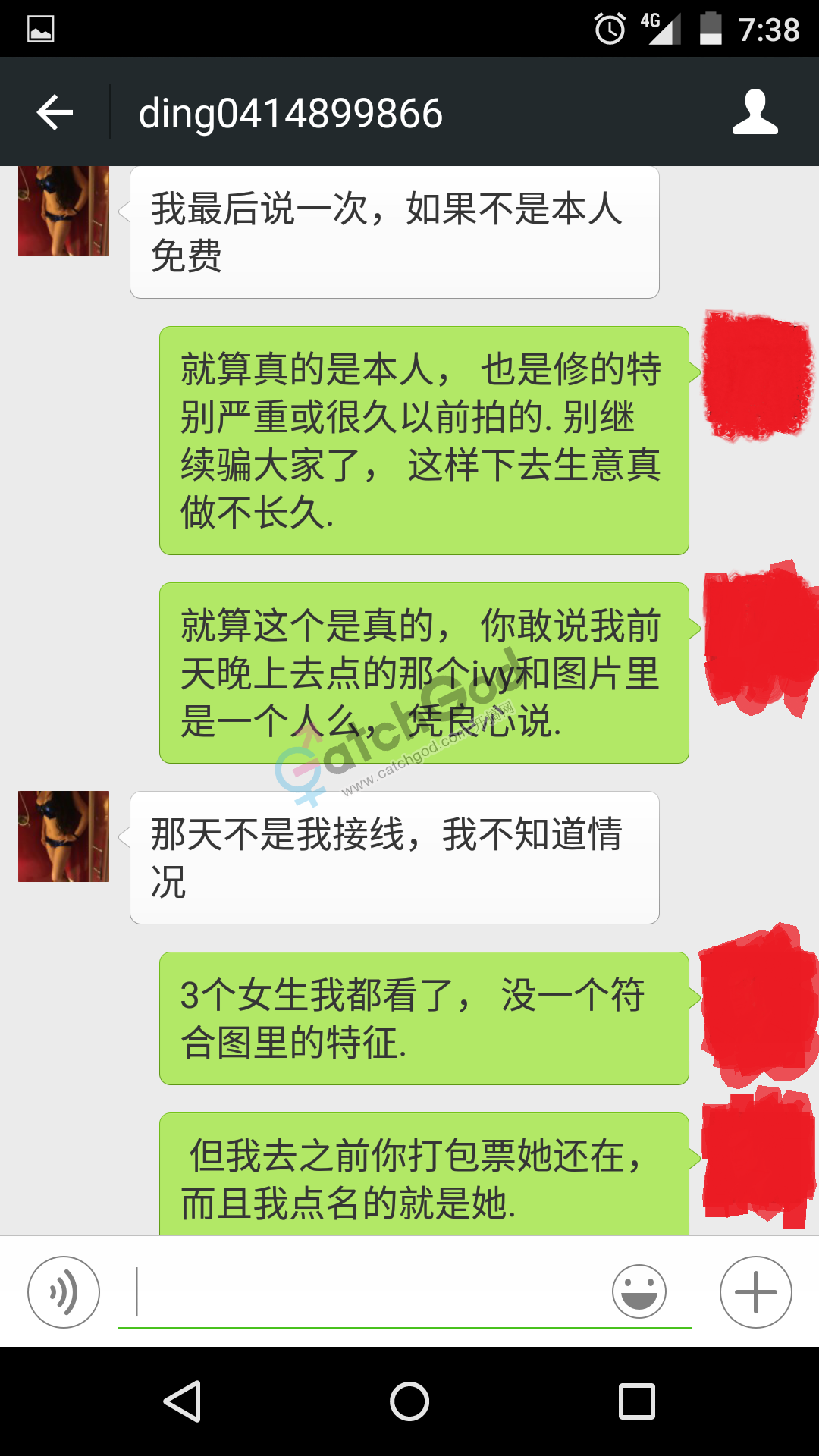This screenshot has width=819, height=1456.
Task: Open the system recent apps view
Action: coord(637,1401)
